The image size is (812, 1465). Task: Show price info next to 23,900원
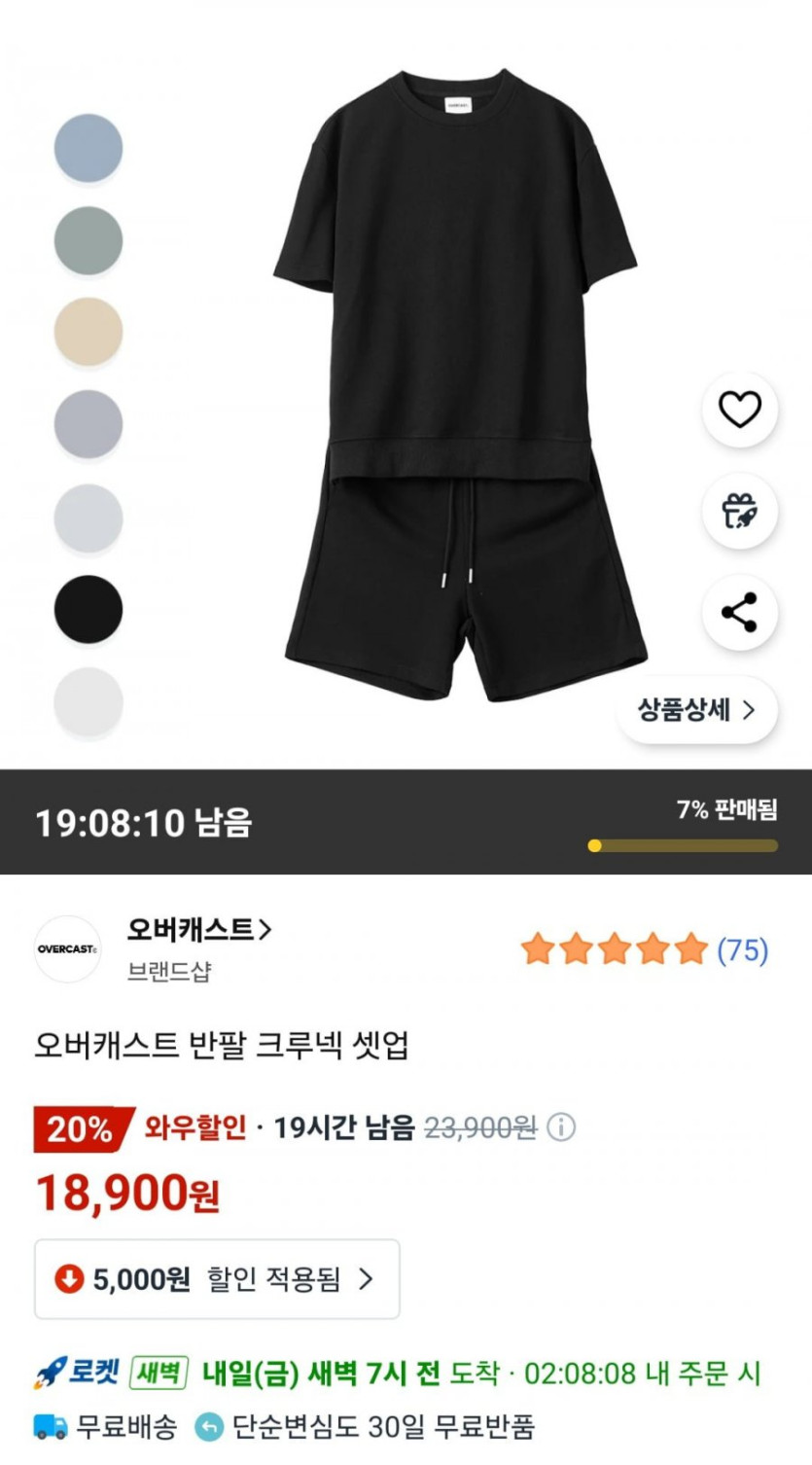pyautogui.click(x=561, y=1127)
